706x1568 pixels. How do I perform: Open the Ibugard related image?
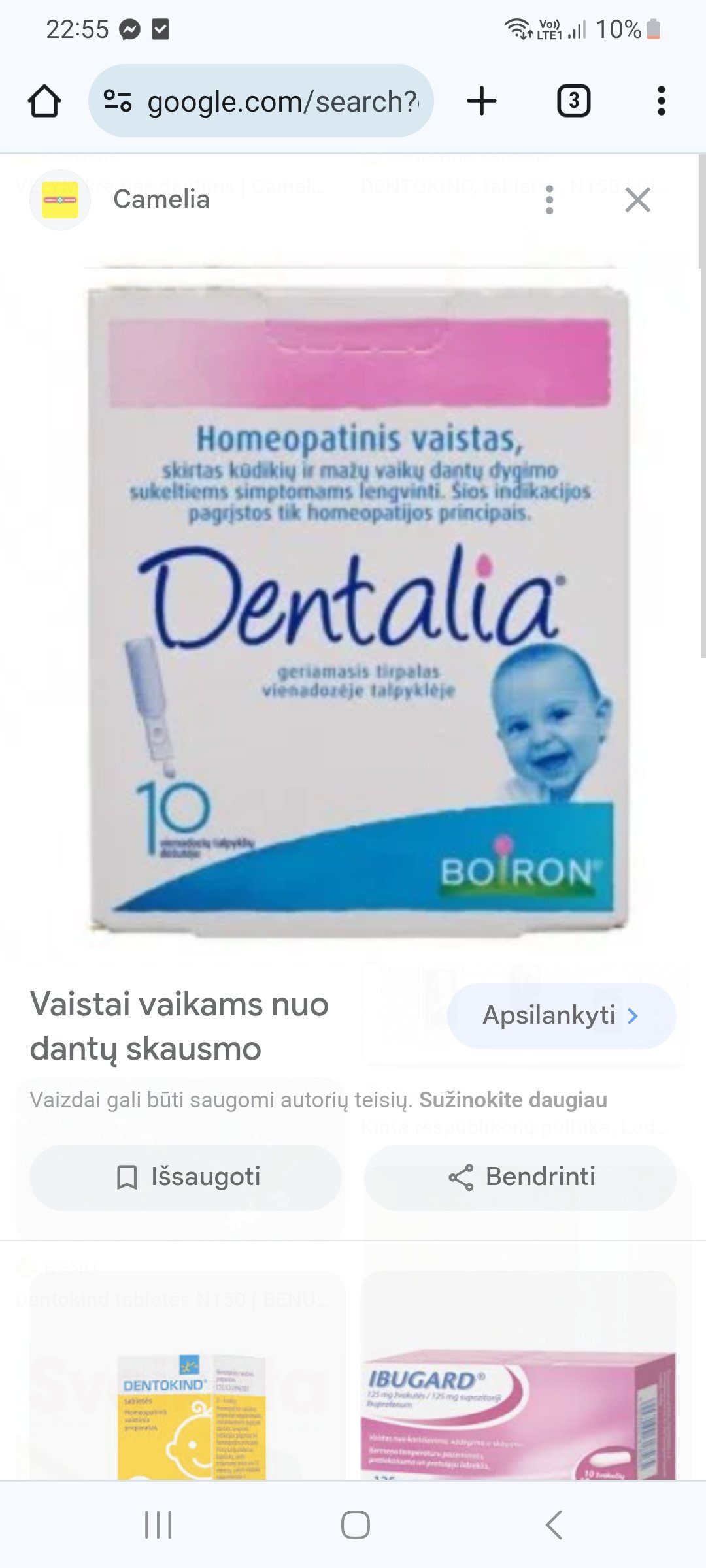(x=518, y=1375)
